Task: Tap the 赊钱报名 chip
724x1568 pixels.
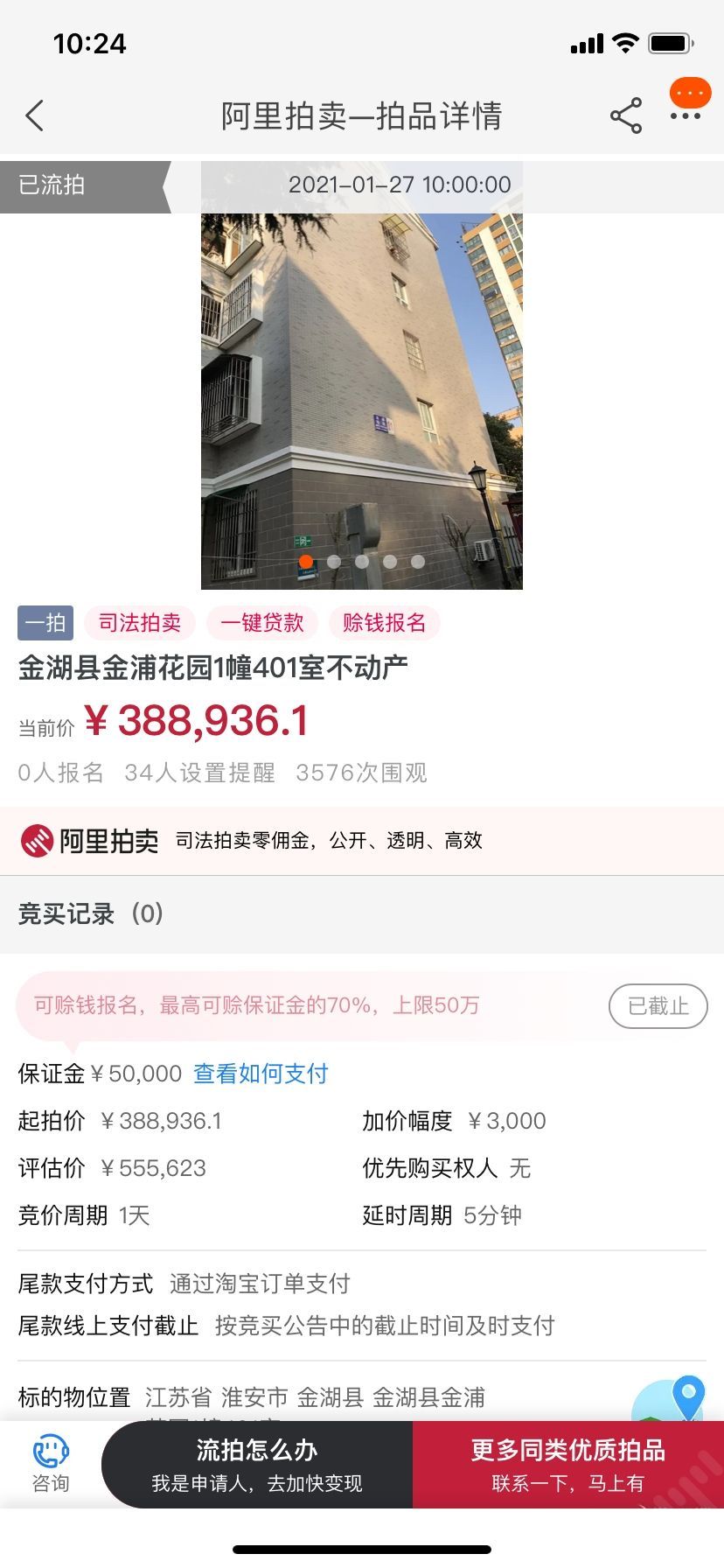Action: [x=384, y=623]
